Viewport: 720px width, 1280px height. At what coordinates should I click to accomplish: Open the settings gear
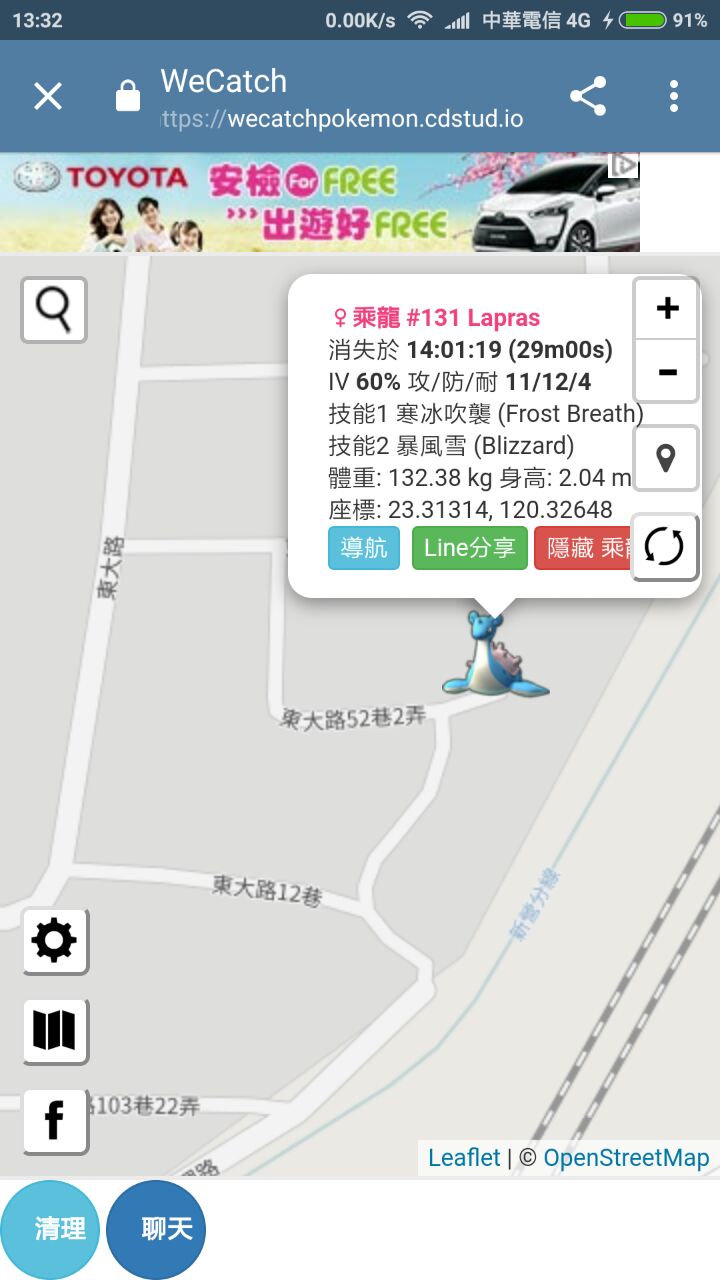pos(55,941)
